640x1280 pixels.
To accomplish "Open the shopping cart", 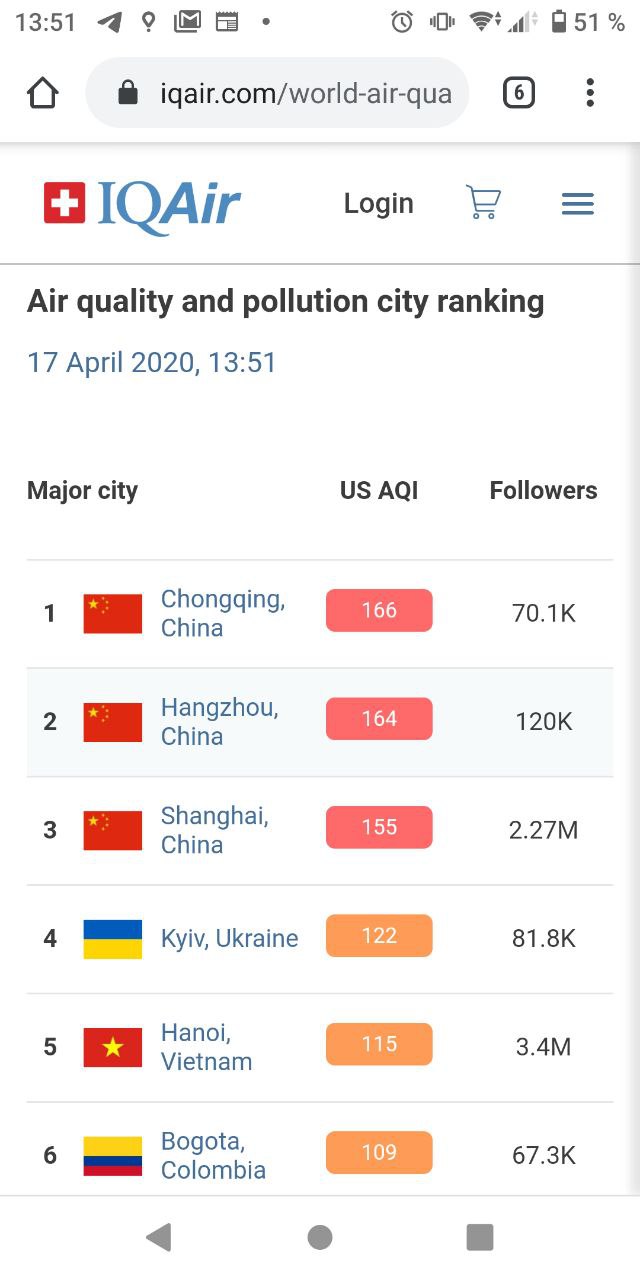I will [484, 203].
